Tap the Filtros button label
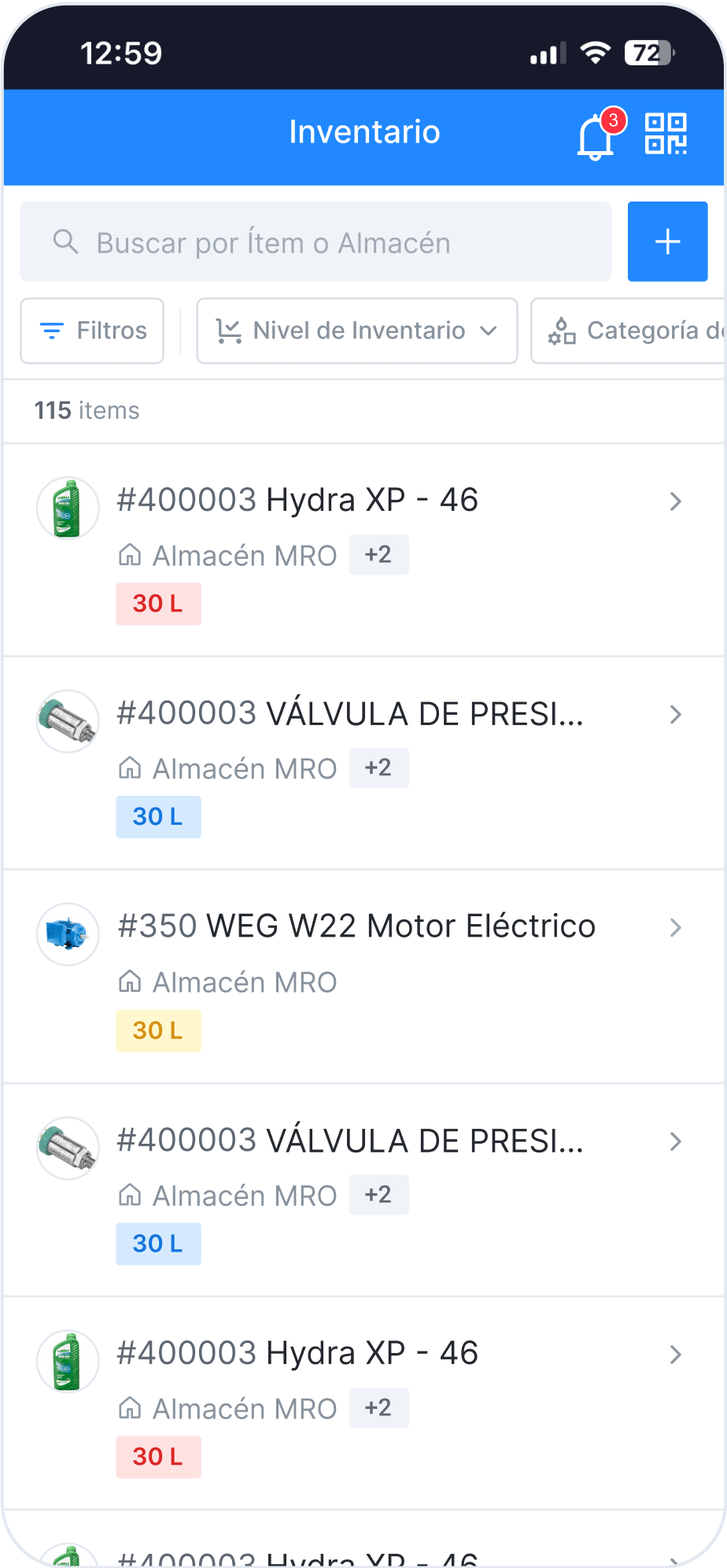This screenshot has width=727, height=1568. [x=111, y=331]
